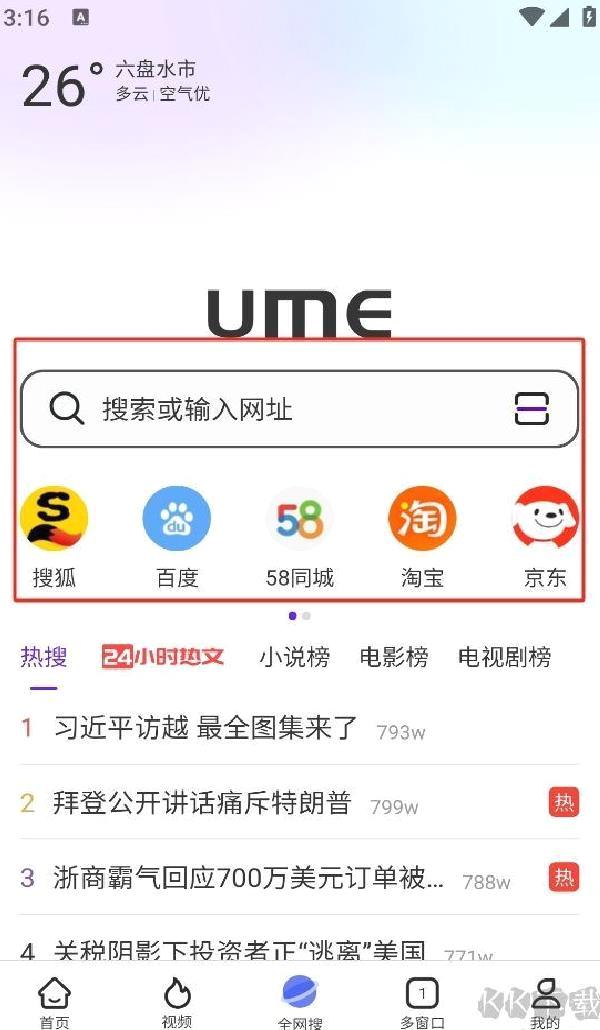Open the 全网搜 tab

(300, 1002)
